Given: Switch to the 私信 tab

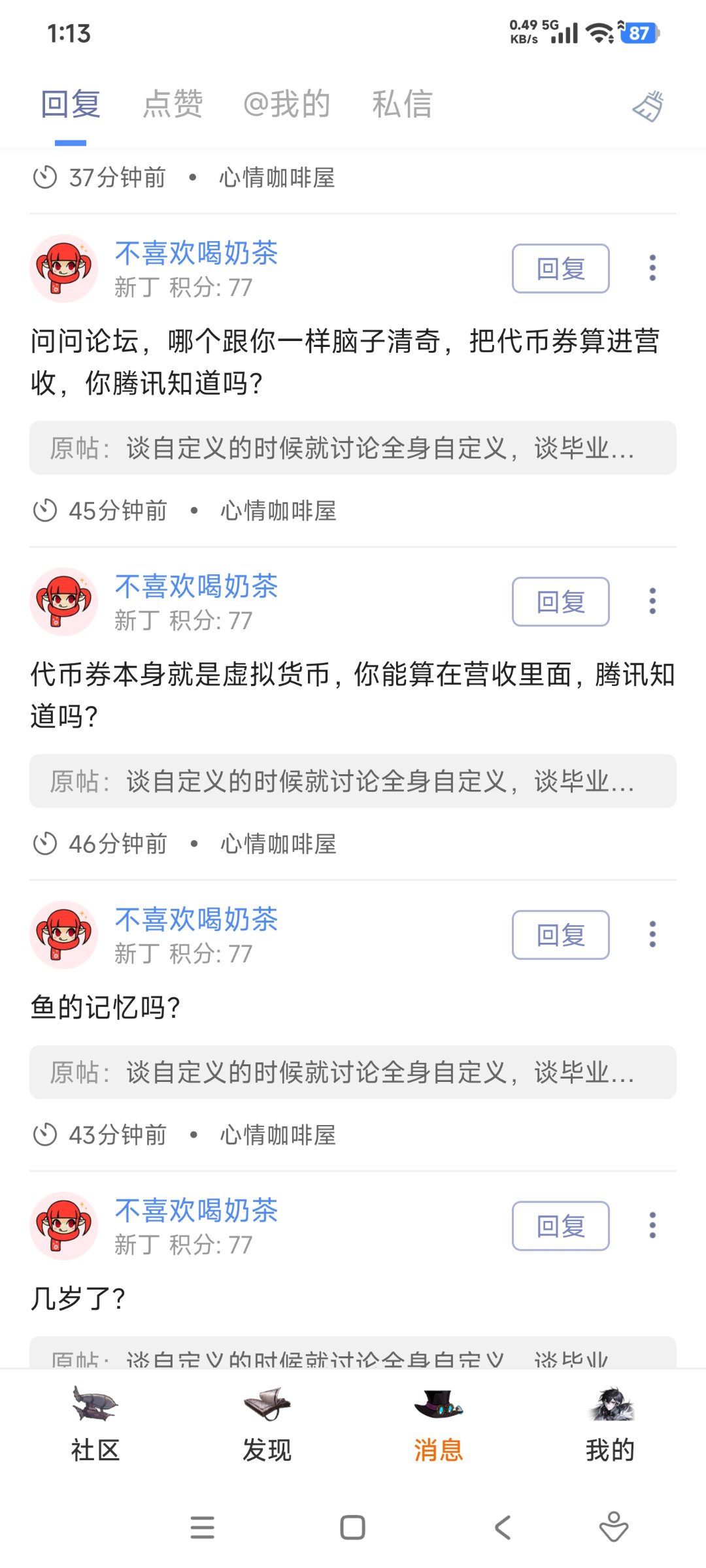Looking at the screenshot, I should point(403,105).
